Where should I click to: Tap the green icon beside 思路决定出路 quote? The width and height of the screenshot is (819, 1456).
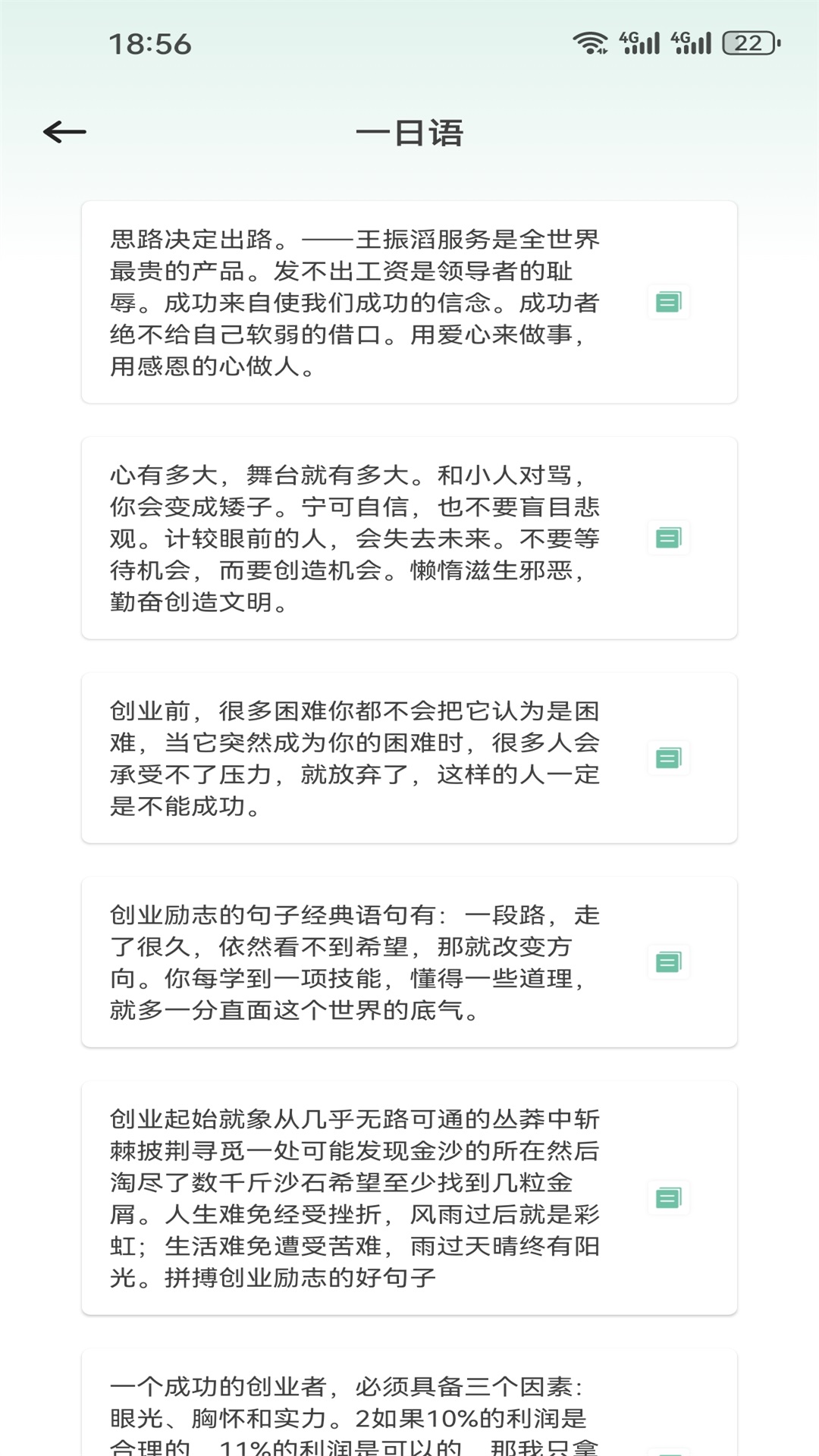668,303
